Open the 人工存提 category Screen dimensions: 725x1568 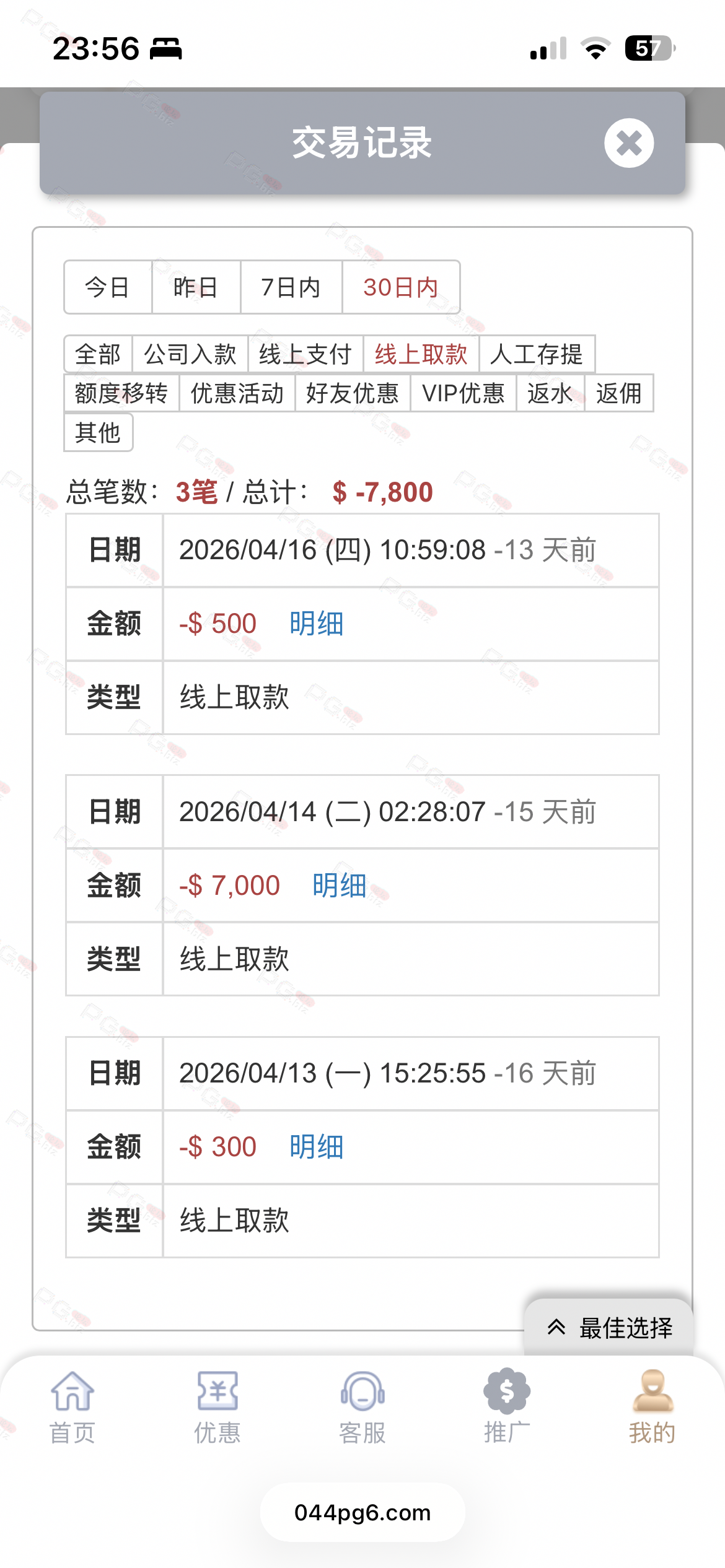[537, 354]
